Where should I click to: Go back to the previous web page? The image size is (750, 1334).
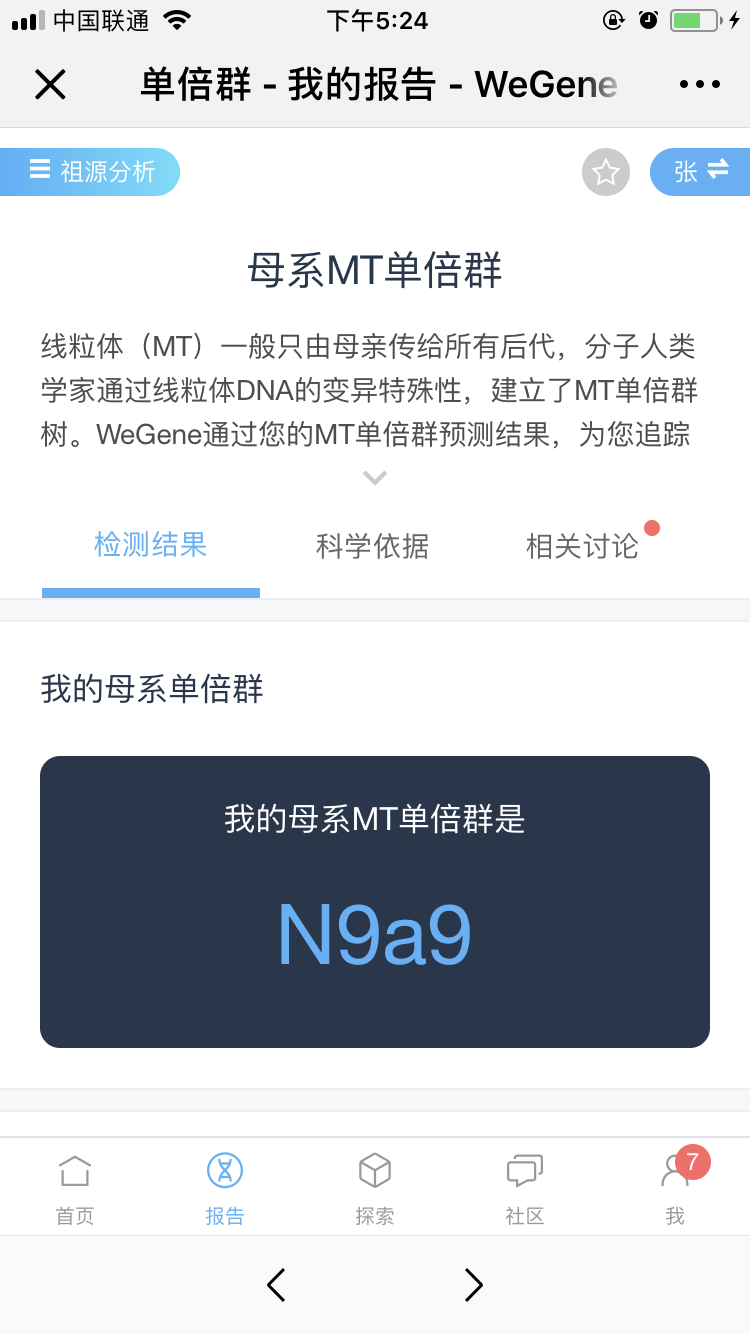pos(276,1285)
